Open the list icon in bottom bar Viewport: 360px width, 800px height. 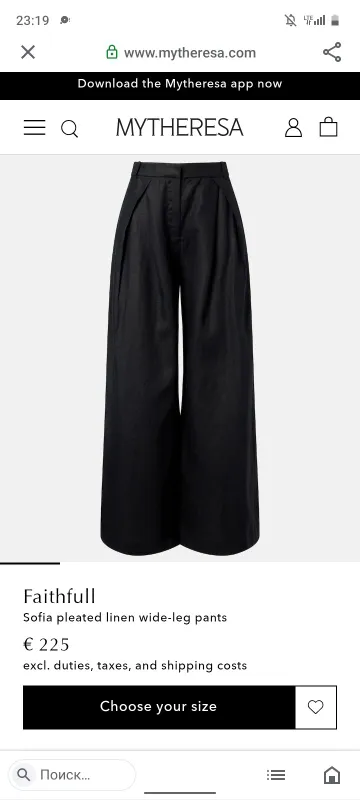point(276,775)
